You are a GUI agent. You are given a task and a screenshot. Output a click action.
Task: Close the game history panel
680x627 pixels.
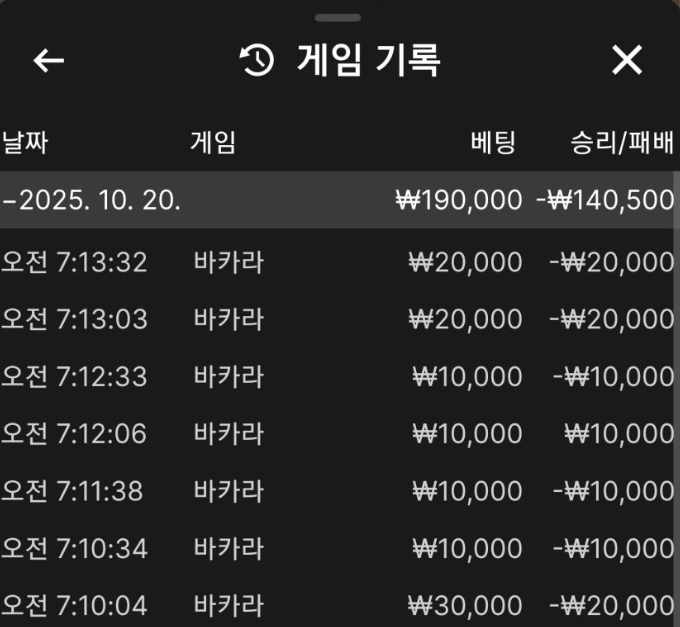pos(627,61)
